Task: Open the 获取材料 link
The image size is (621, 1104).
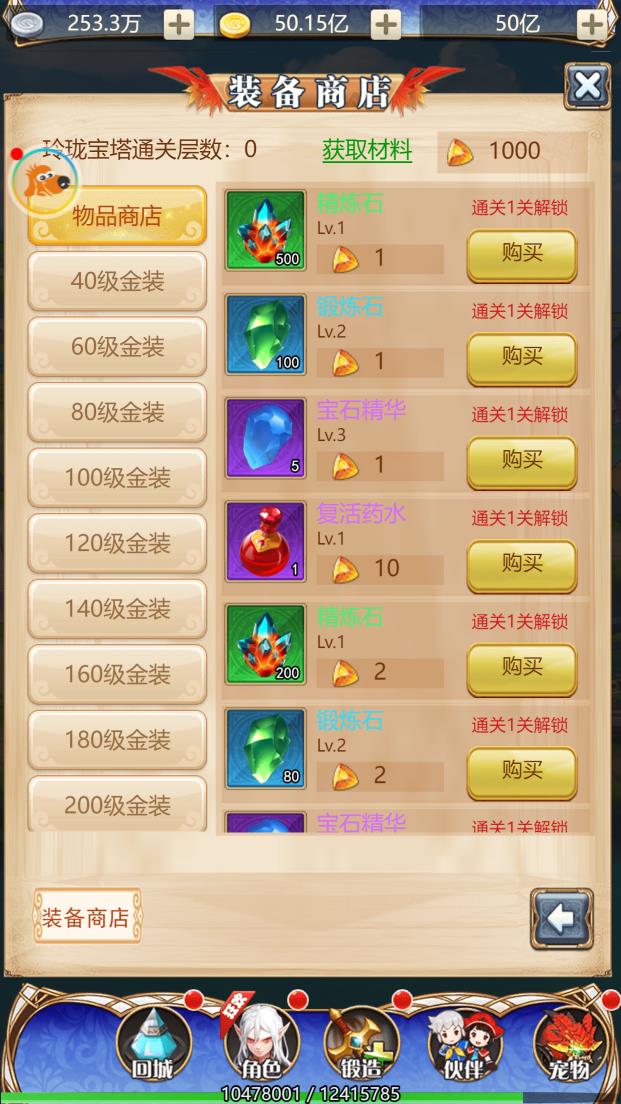Action: click(x=367, y=151)
